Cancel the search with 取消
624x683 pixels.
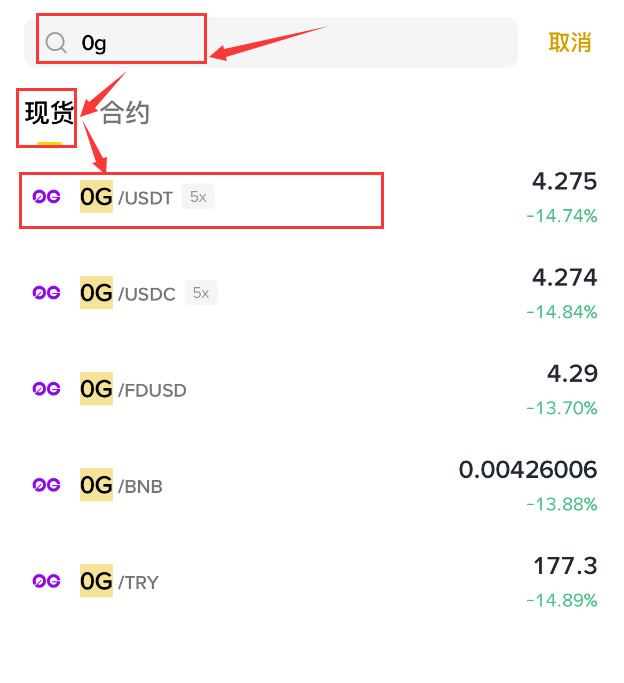[570, 42]
